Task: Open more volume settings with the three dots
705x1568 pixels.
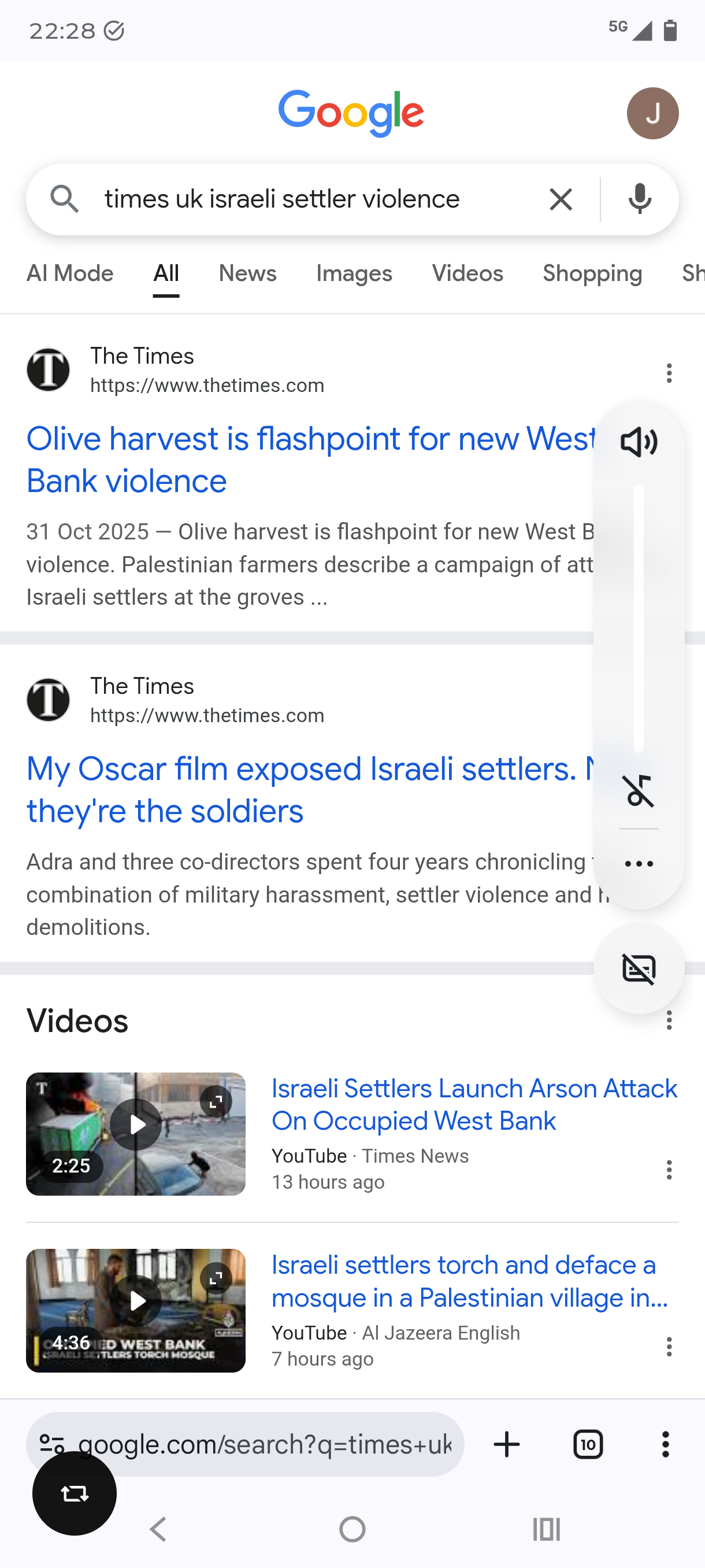Action: point(639,864)
